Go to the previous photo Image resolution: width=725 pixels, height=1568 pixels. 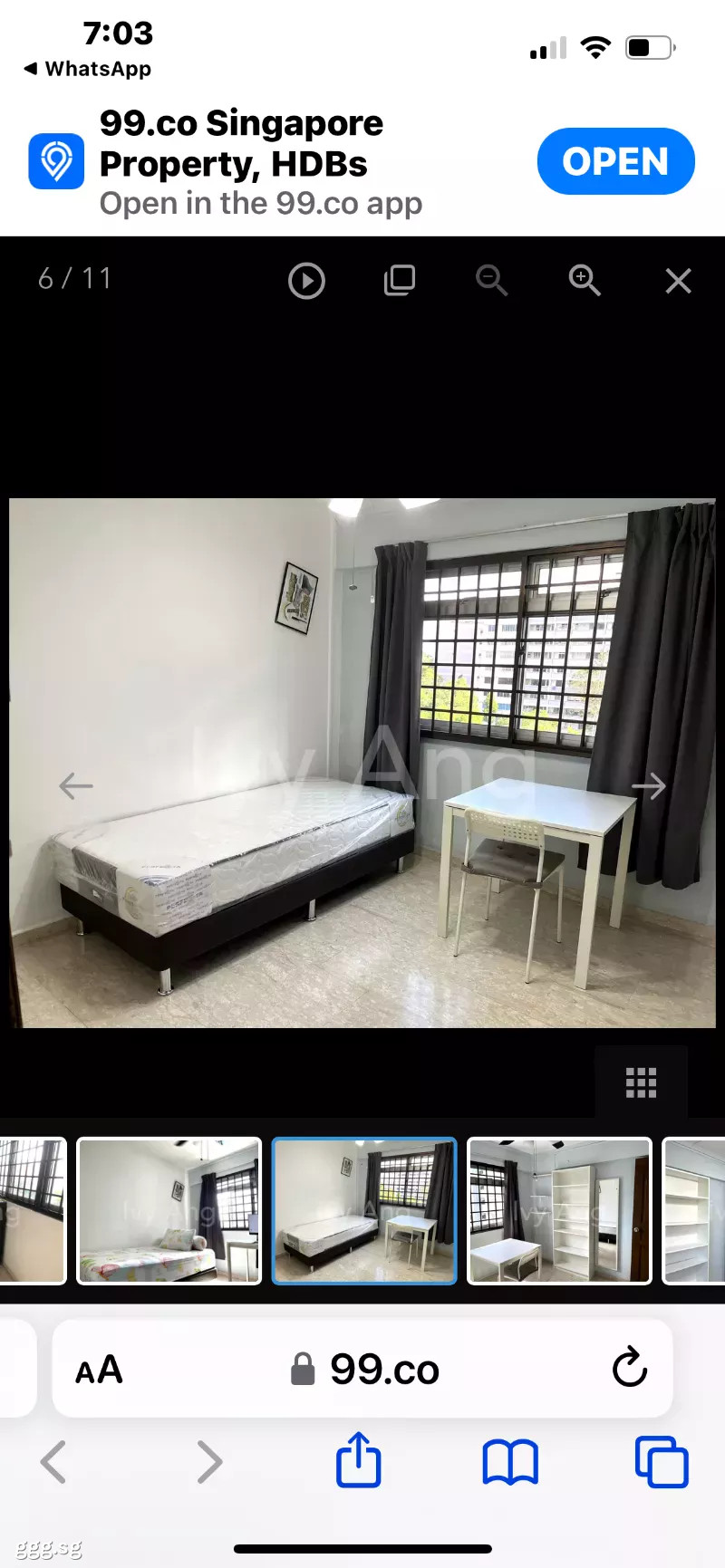pos(76,785)
